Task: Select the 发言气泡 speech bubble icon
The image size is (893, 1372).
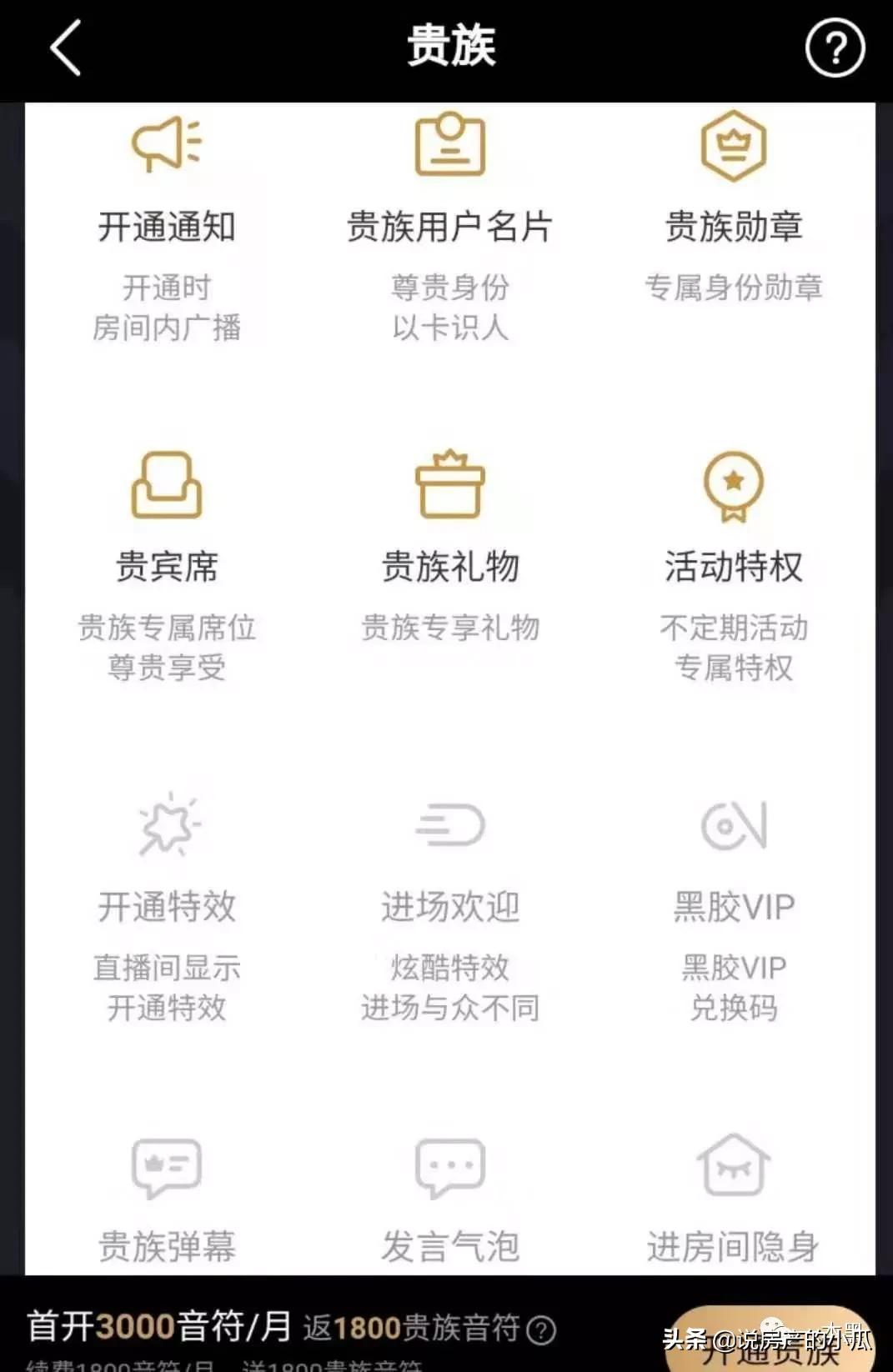Action: coord(451,1165)
